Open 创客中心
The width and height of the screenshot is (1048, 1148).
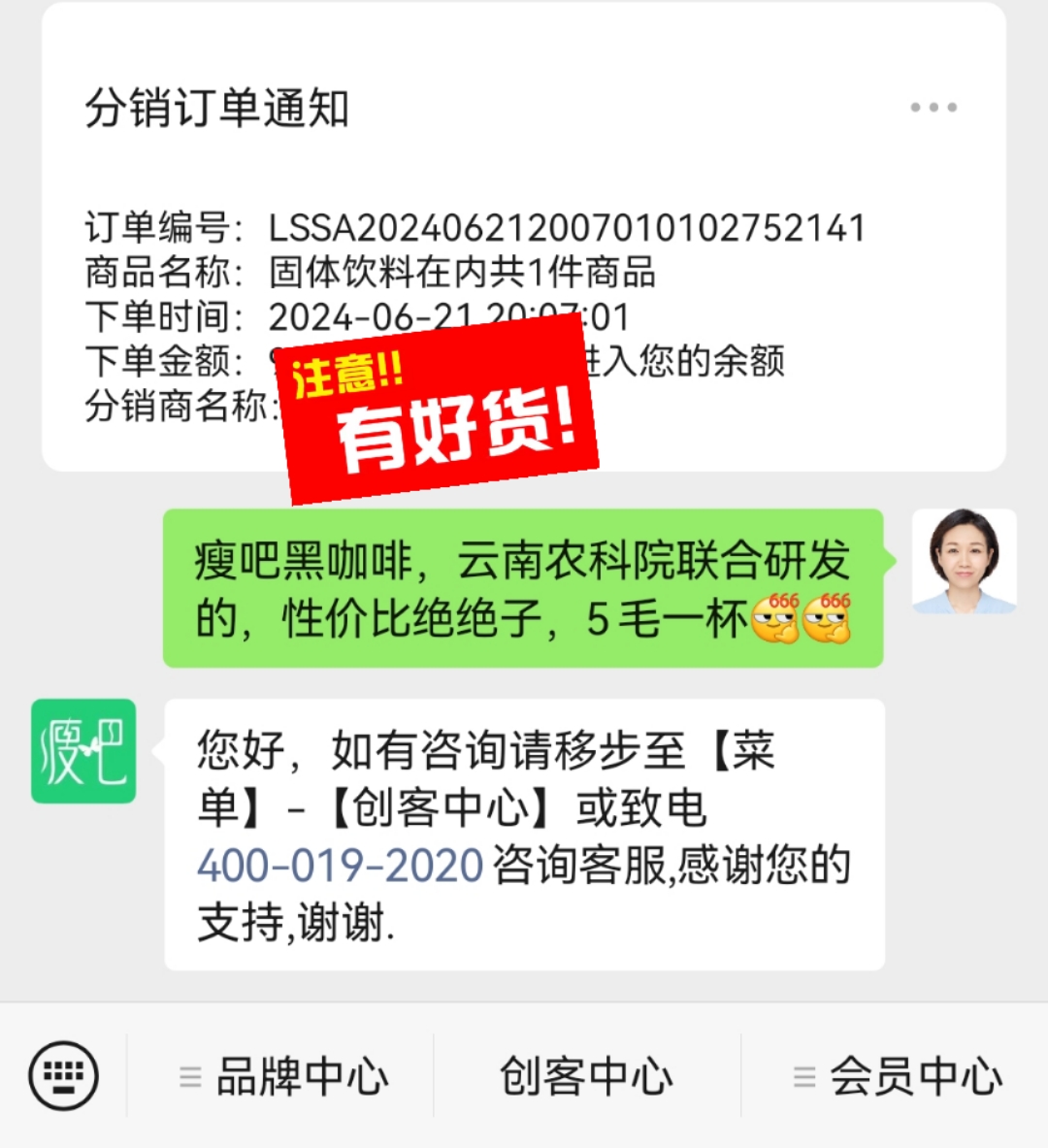point(586,1076)
